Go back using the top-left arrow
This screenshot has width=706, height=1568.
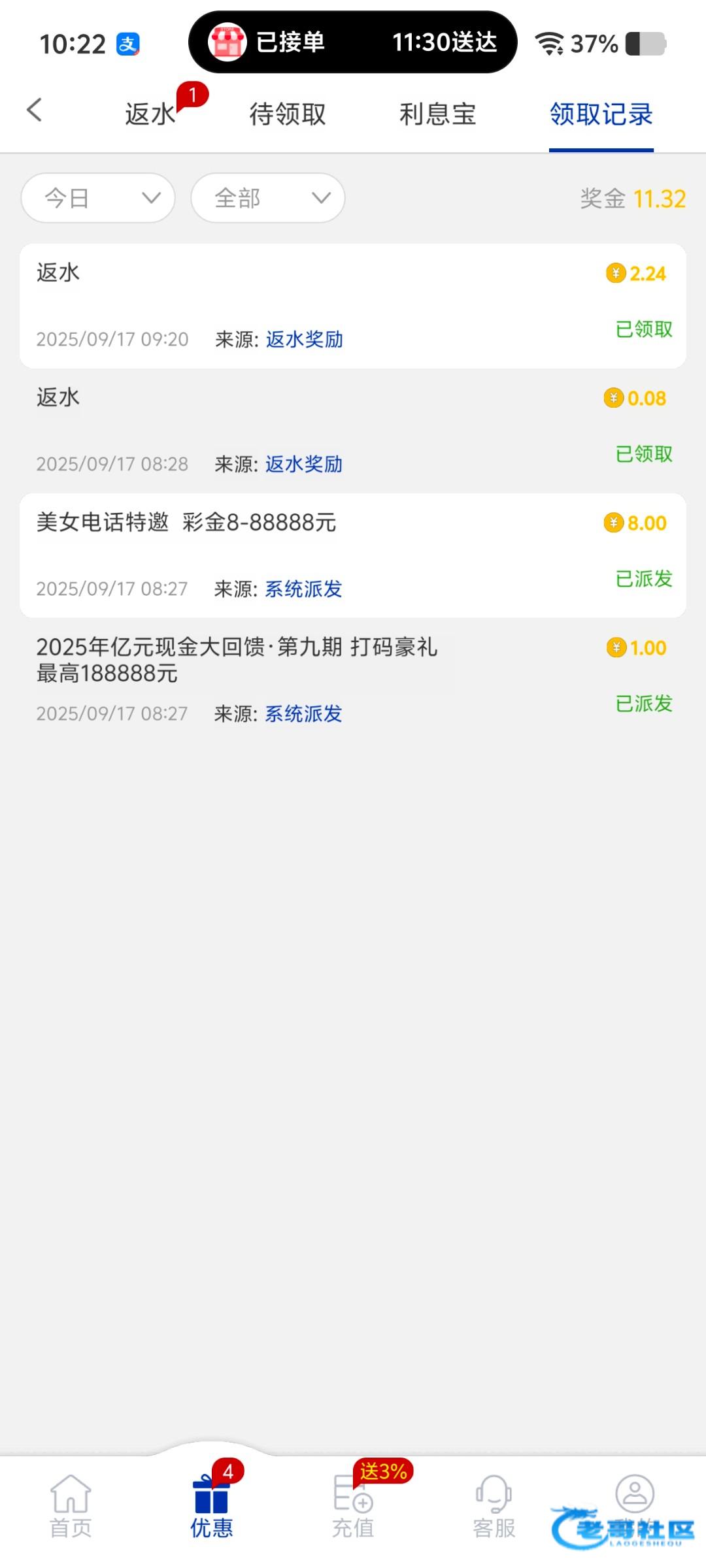coord(35,110)
